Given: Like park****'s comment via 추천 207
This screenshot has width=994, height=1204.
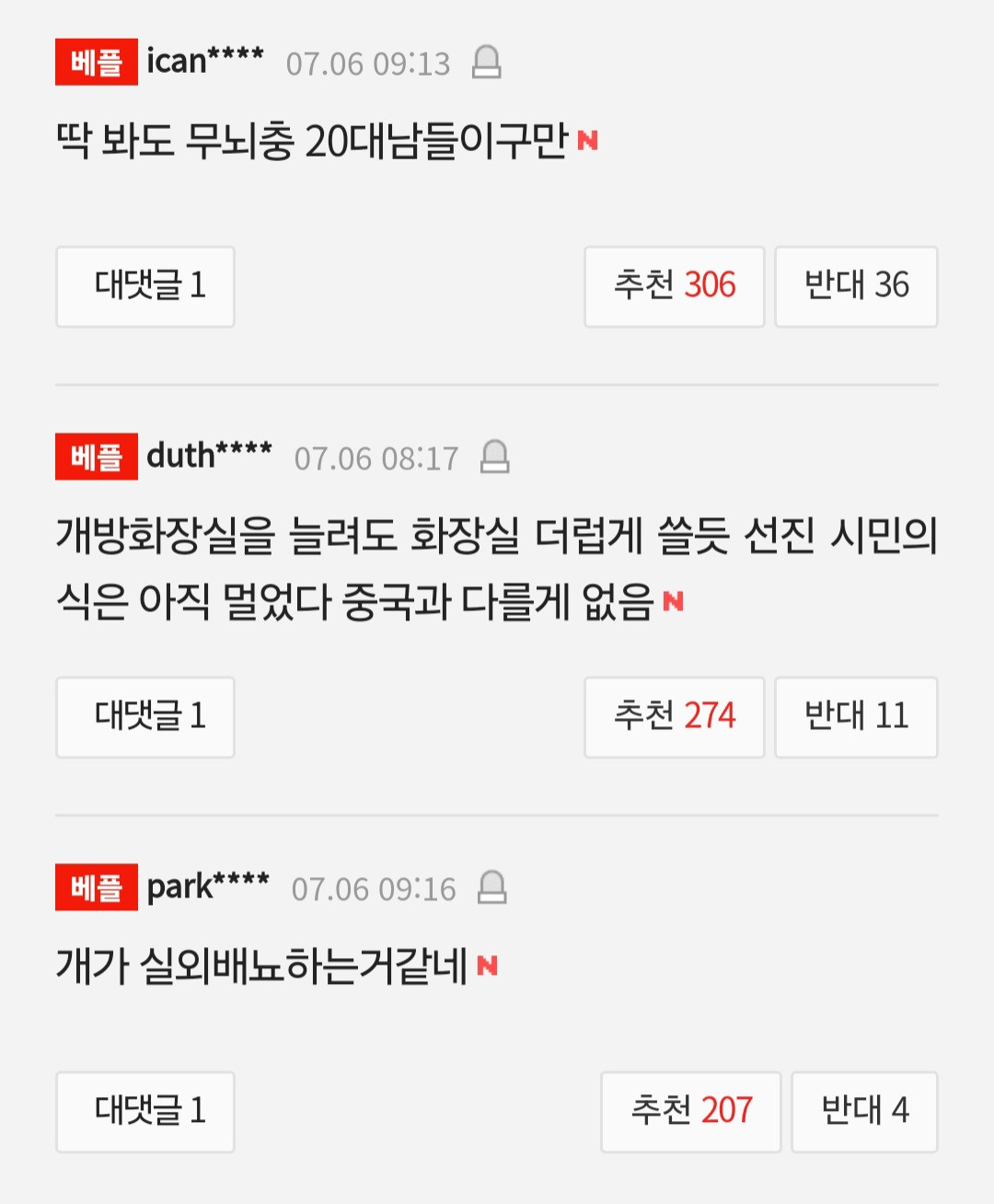Looking at the screenshot, I should (690, 1111).
